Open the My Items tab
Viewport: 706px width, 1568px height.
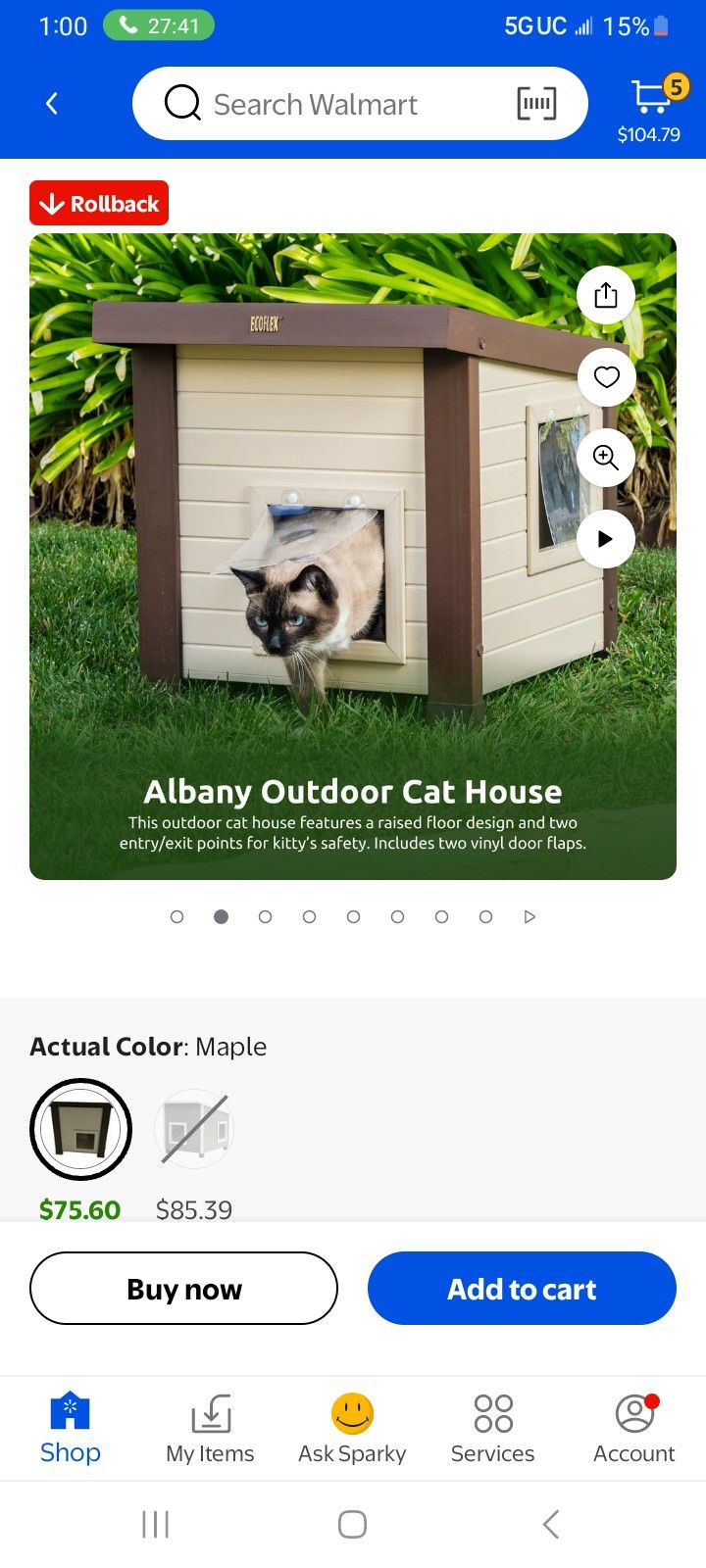(x=210, y=1429)
